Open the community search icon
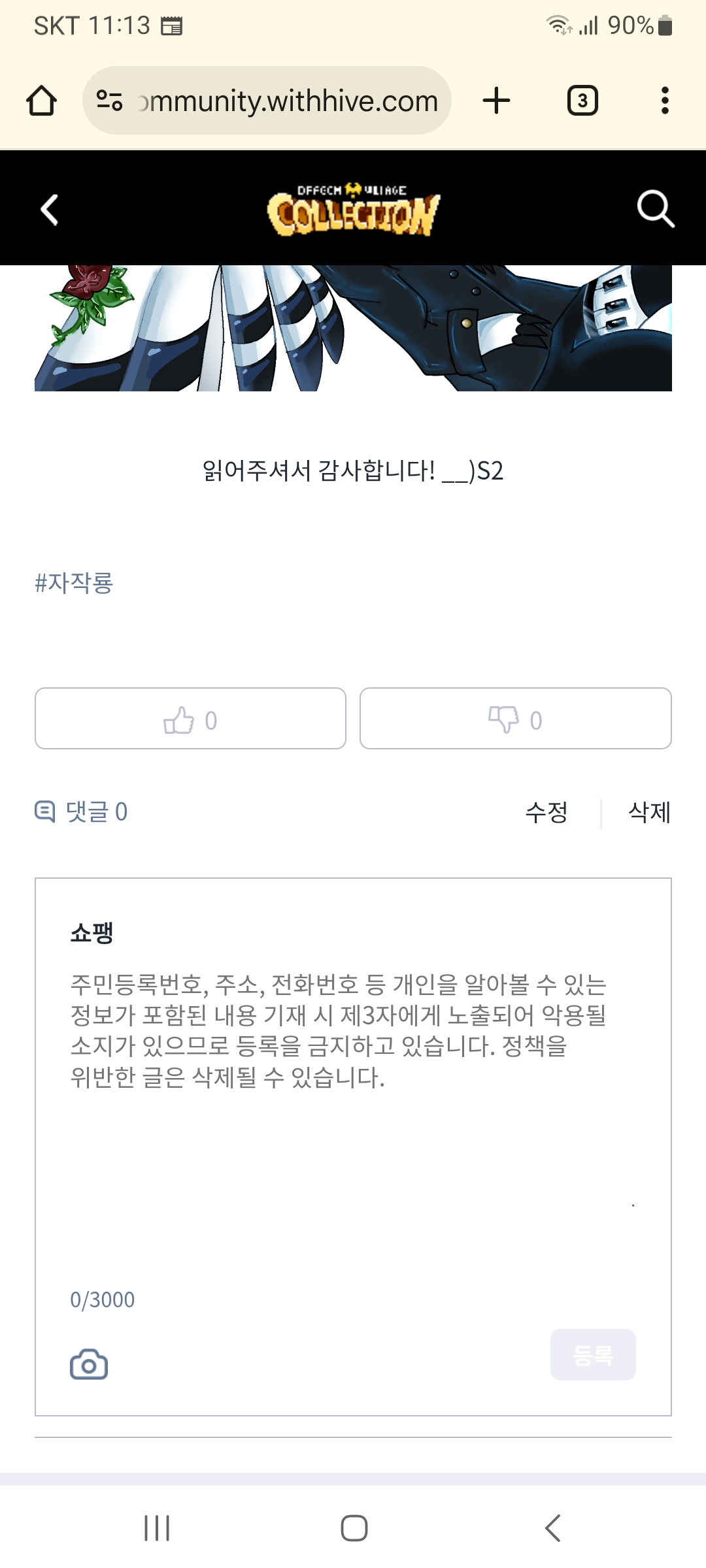Image resolution: width=706 pixels, height=1568 pixels. pyautogui.click(x=655, y=209)
